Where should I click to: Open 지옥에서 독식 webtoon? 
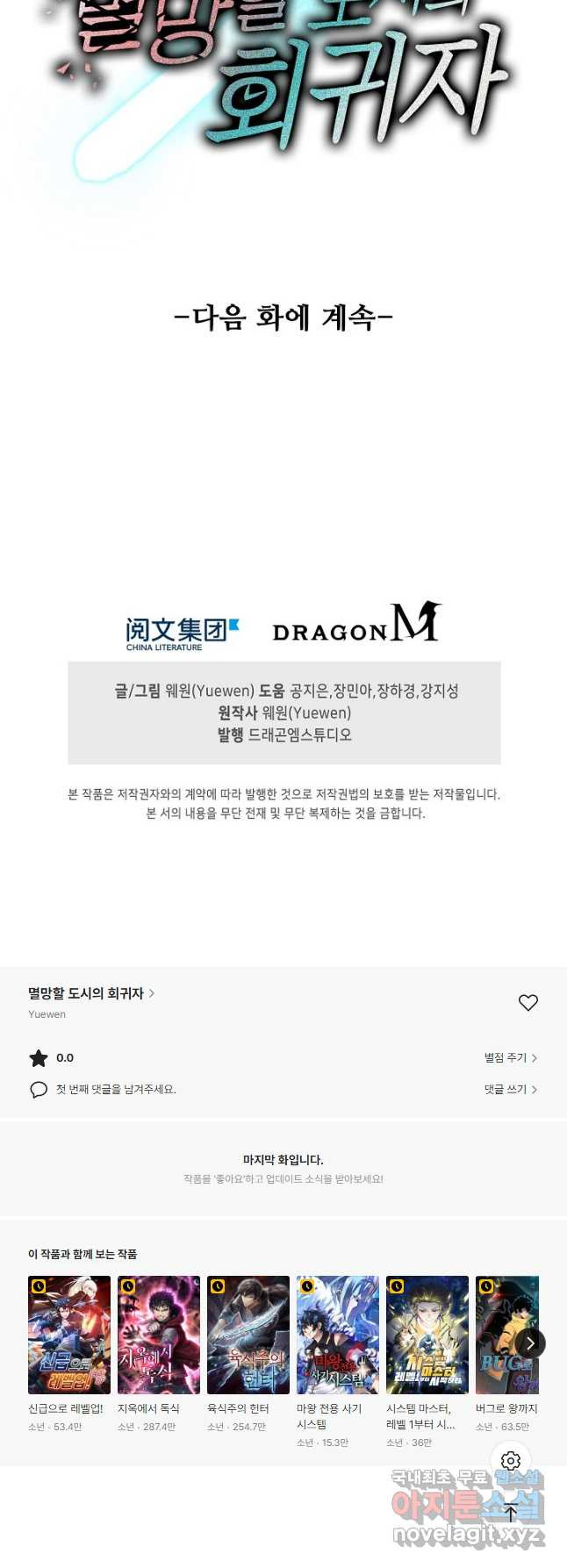coord(159,1335)
